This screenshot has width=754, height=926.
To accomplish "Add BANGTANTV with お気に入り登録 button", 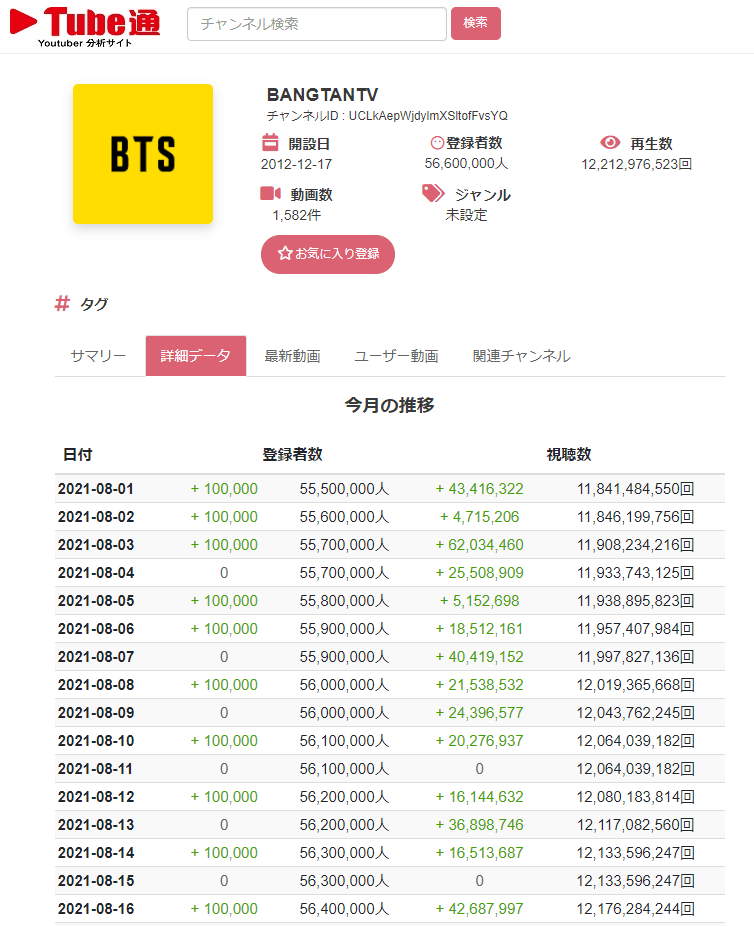I will 328,254.
